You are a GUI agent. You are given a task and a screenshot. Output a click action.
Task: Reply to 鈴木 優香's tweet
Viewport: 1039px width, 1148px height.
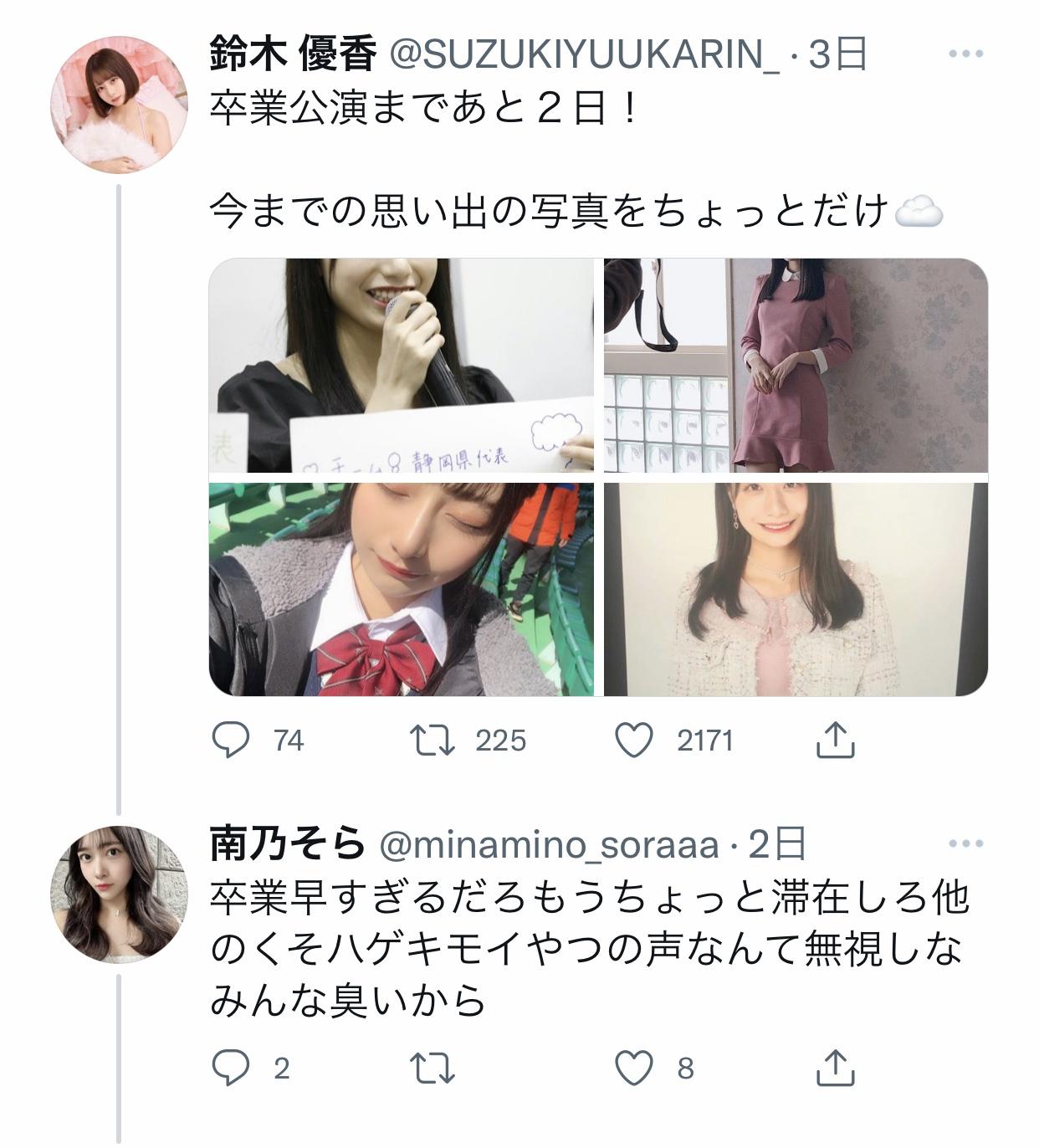pos(230,741)
